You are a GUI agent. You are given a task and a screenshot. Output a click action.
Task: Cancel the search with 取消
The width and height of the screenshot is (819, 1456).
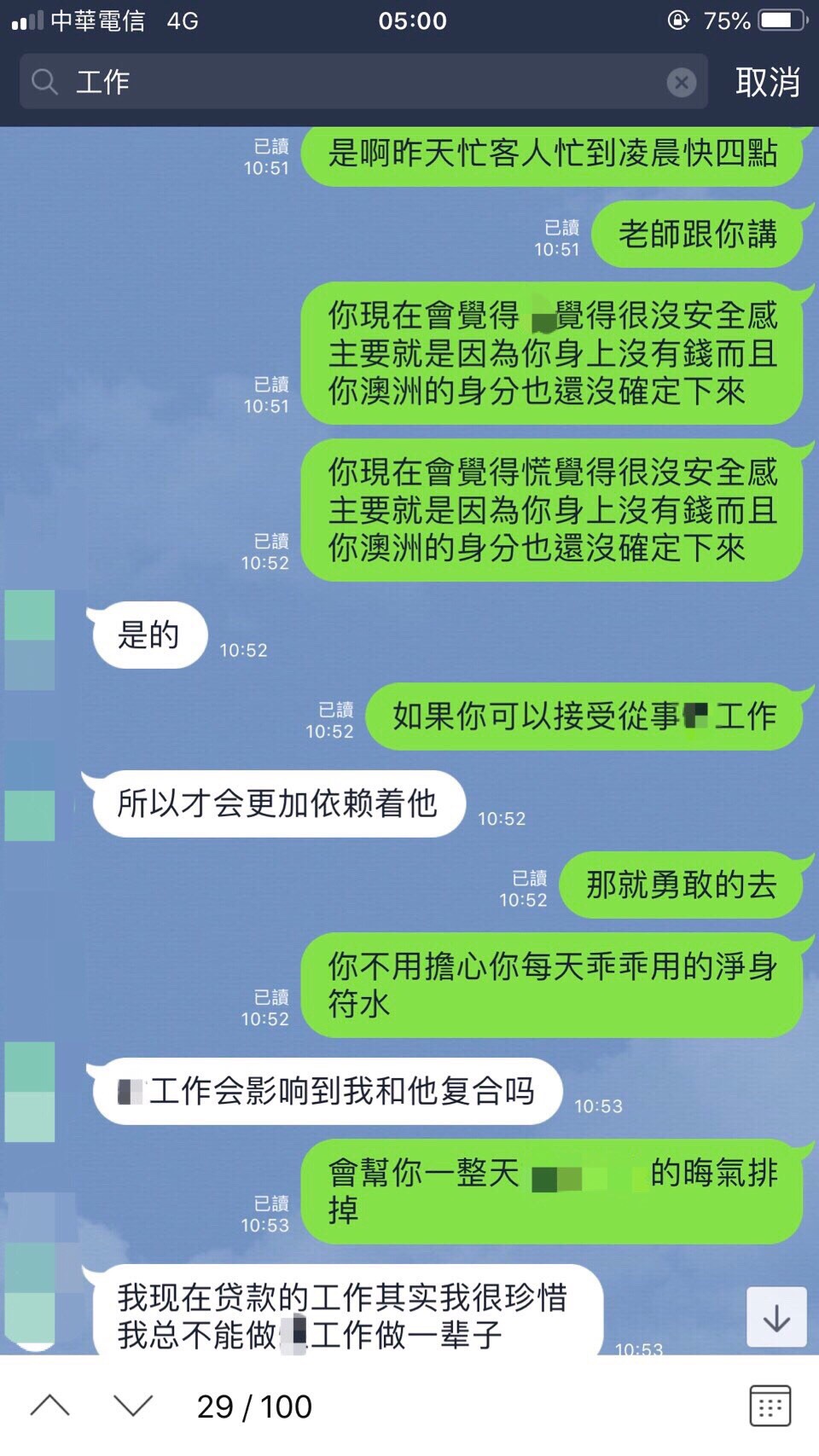[767, 82]
